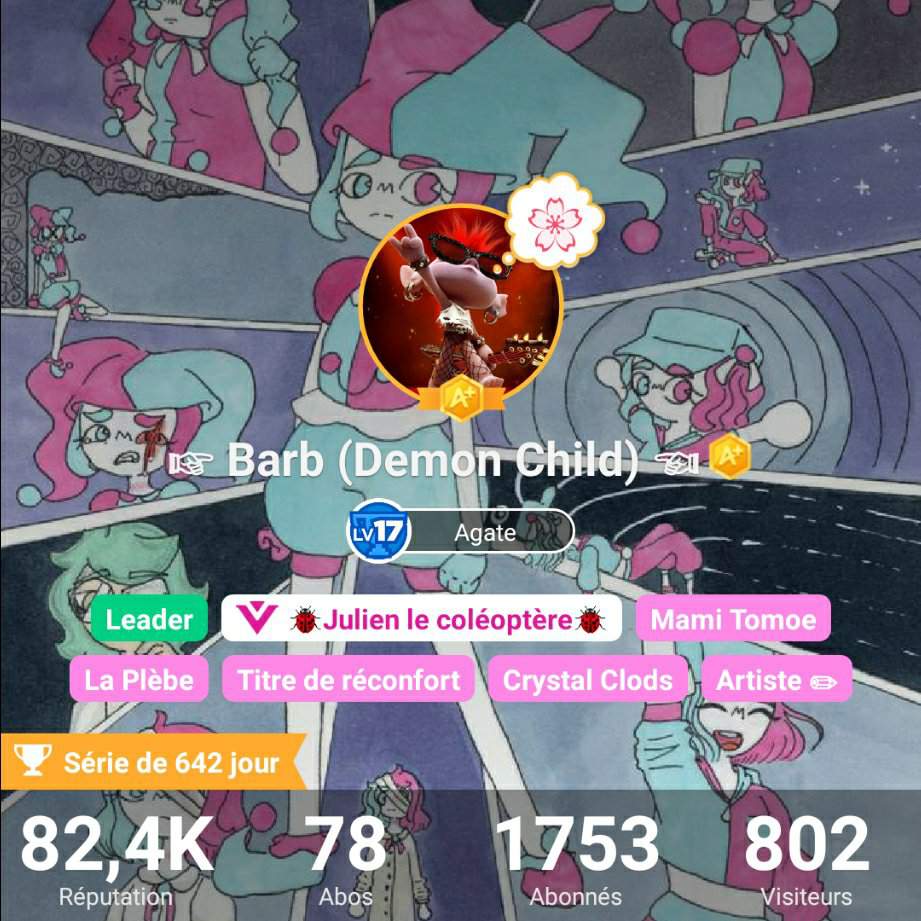Screen dimensions: 921x921
Task: Open the sakura flower mood bubble
Action: (x=556, y=225)
